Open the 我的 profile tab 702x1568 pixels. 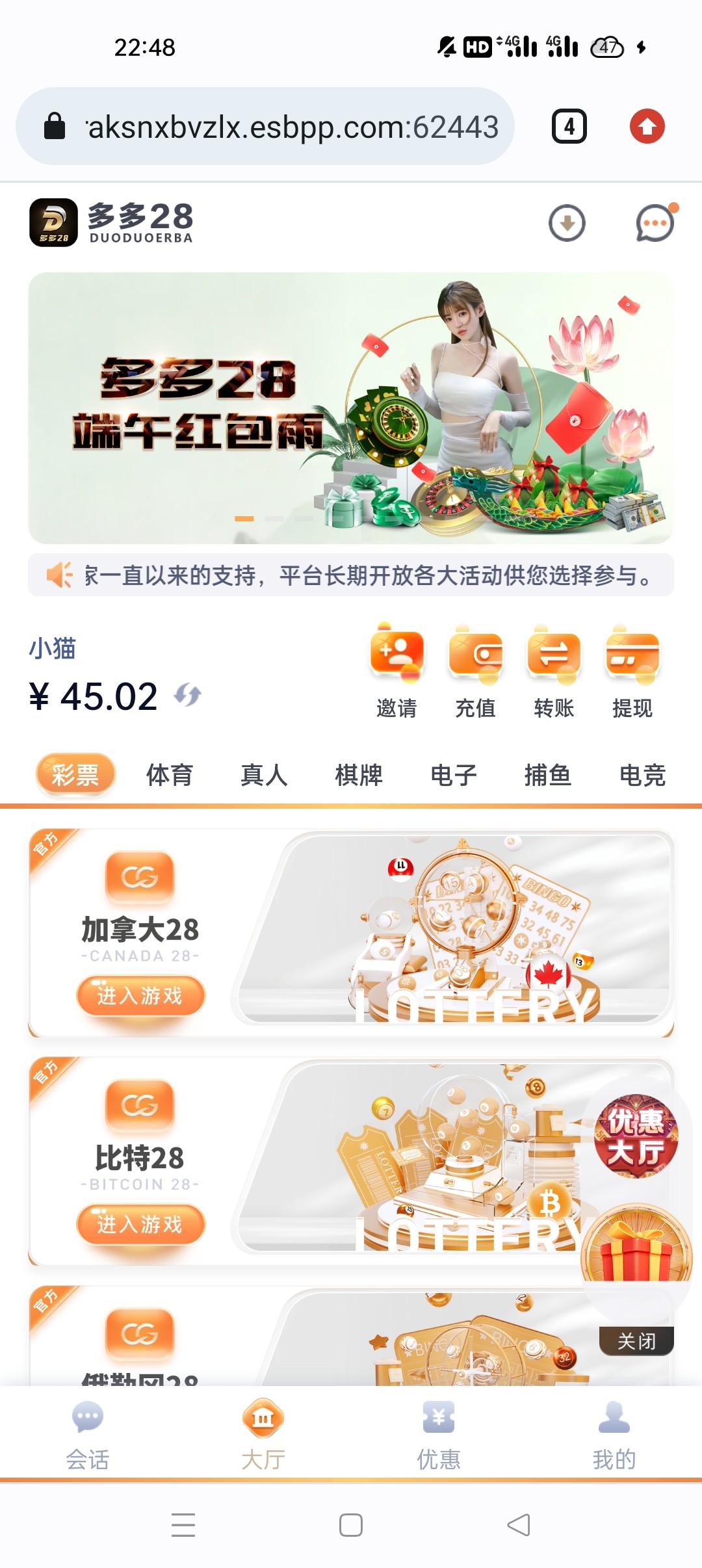pyautogui.click(x=614, y=1434)
